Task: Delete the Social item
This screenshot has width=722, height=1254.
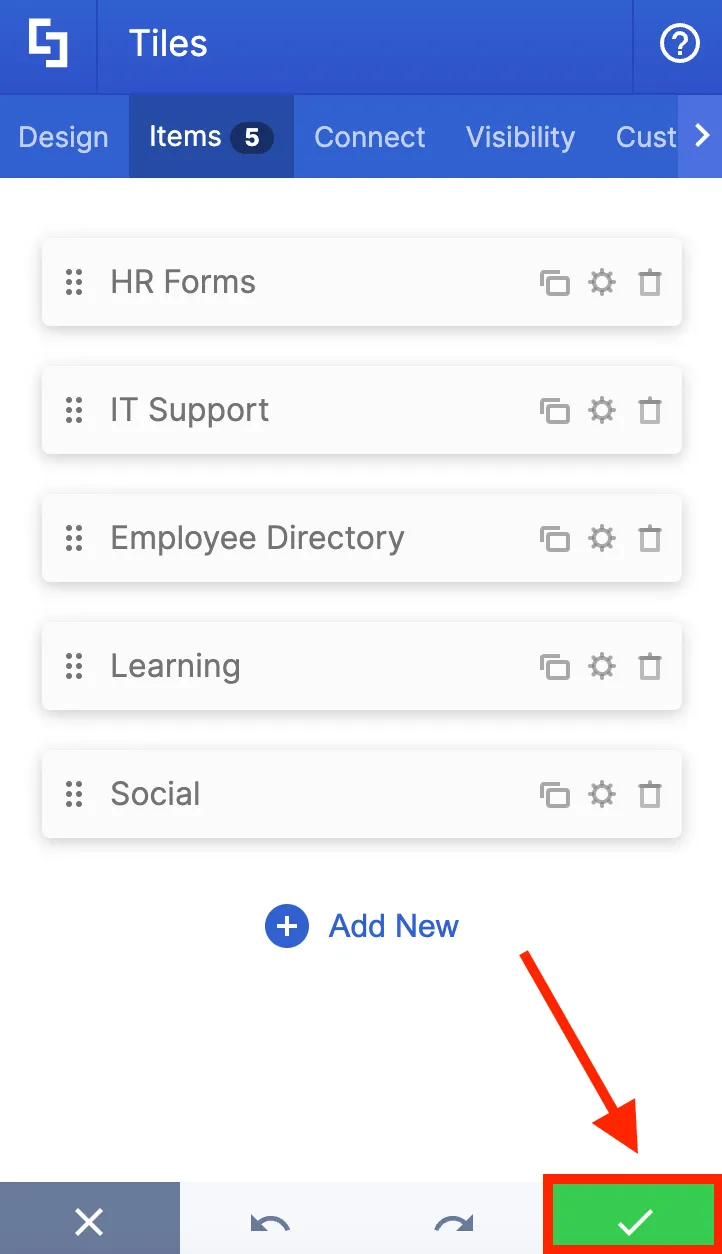Action: point(650,794)
